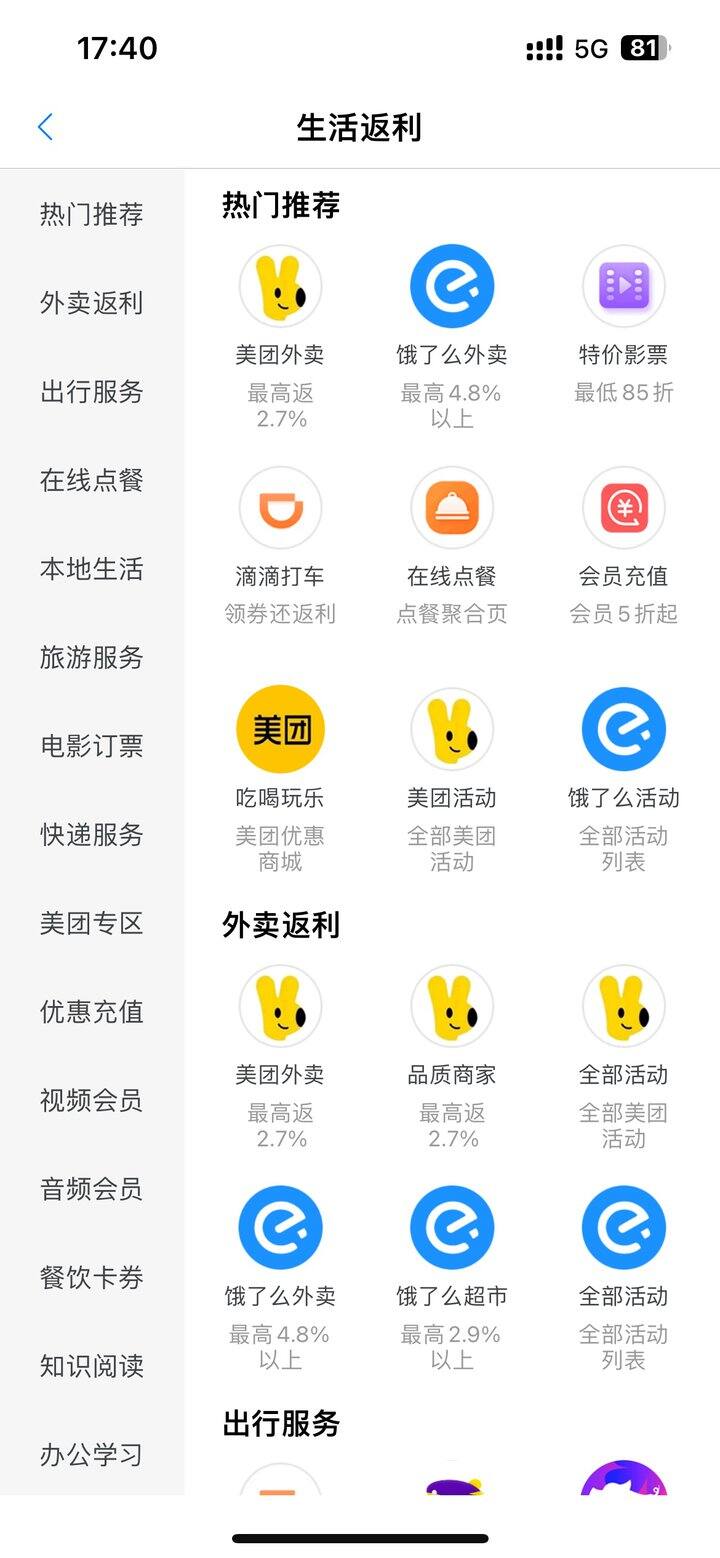
Task: Tap 在线点餐 under 热门推荐
Action: tap(452, 546)
